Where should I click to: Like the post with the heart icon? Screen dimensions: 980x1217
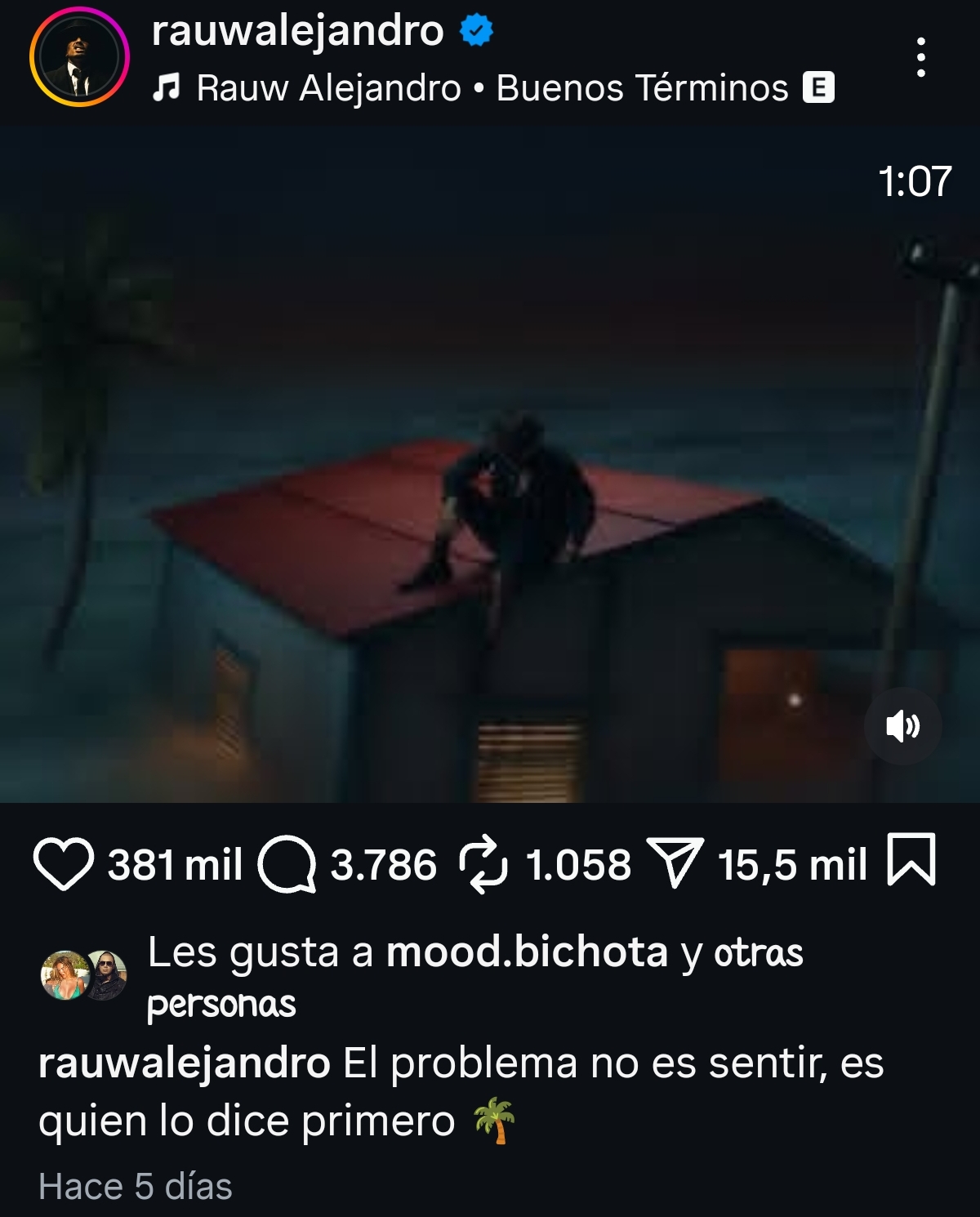64,863
